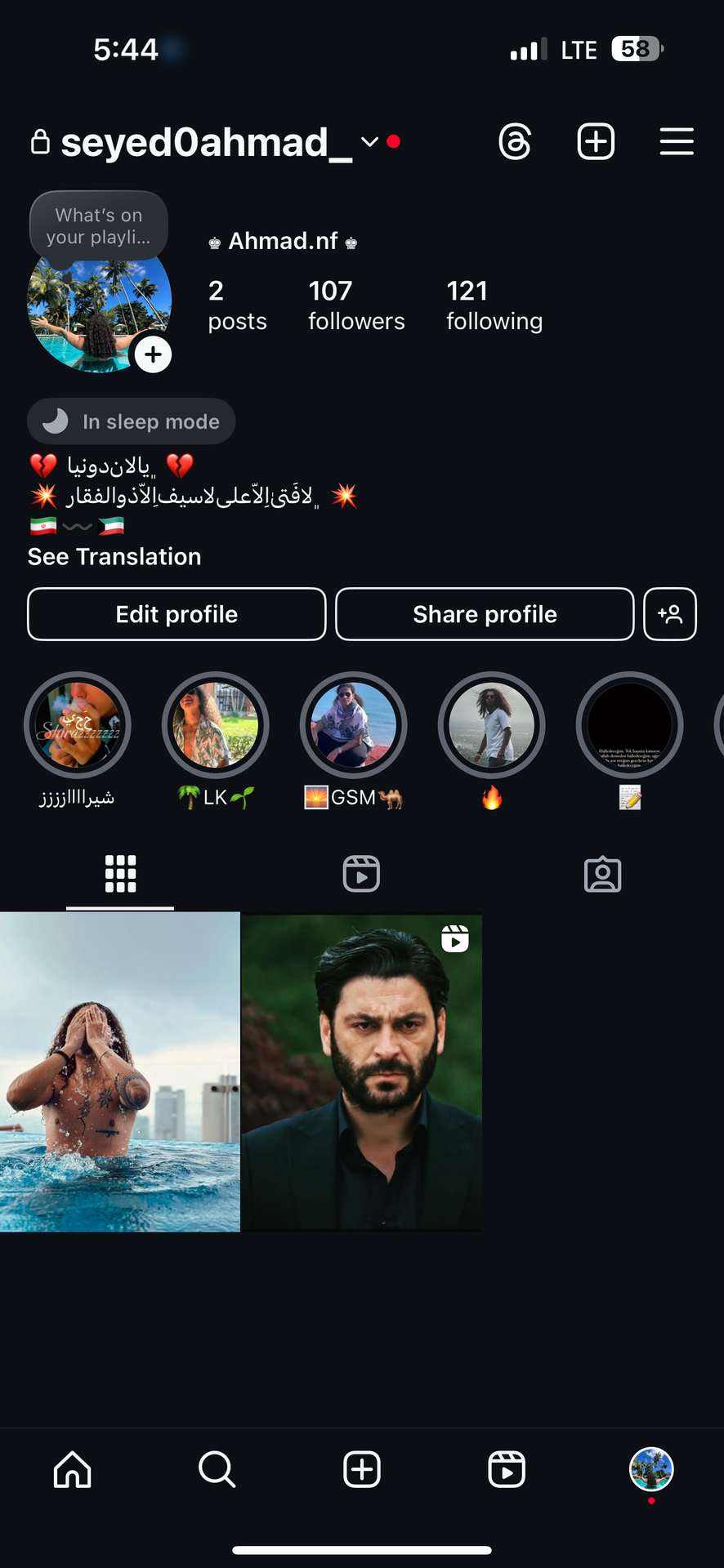Tap the create new post plus icon
The width and height of the screenshot is (724, 1568).
click(x=596, y=142)
